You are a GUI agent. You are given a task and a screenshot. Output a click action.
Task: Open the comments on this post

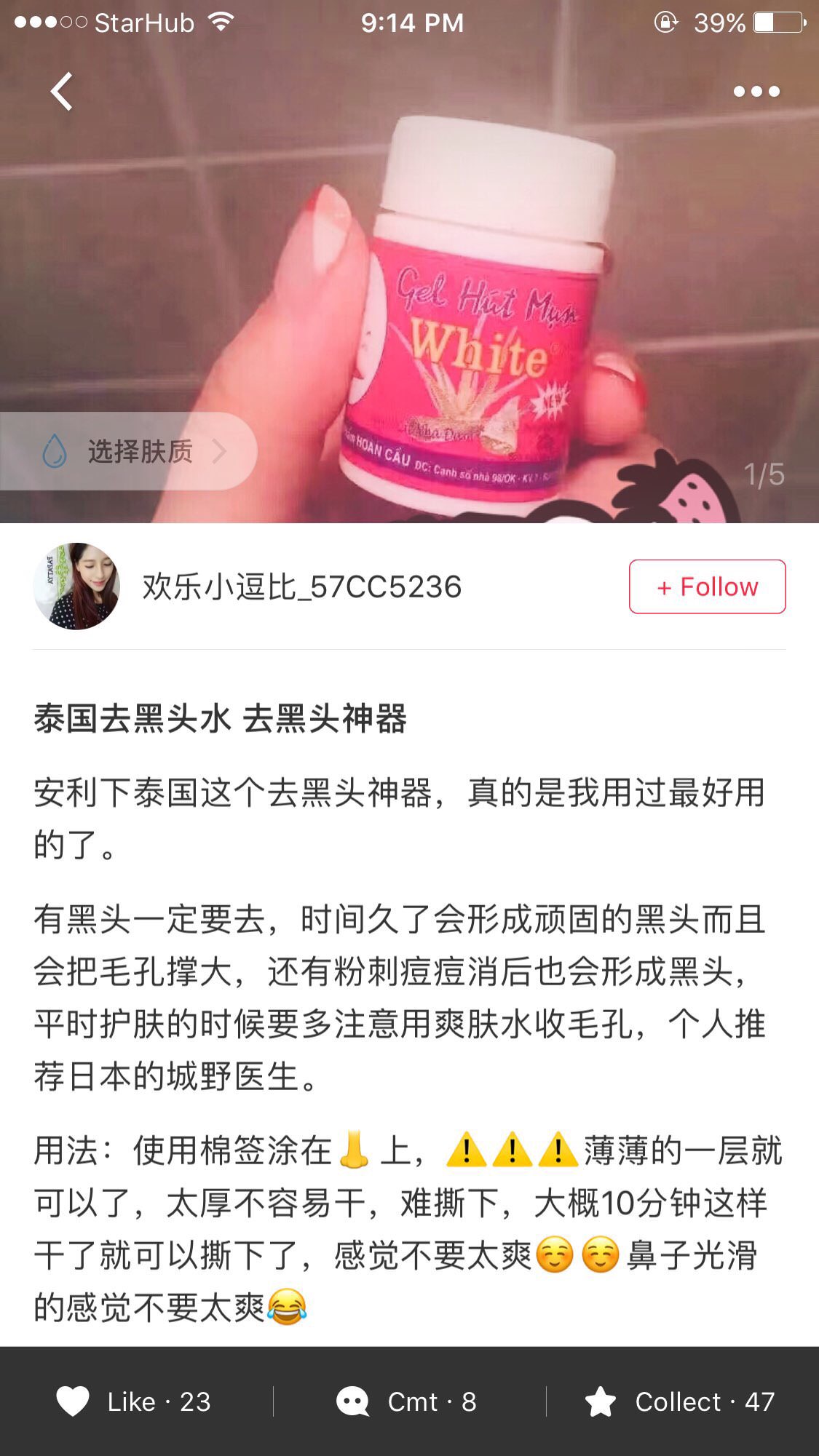pos(408,1401)
